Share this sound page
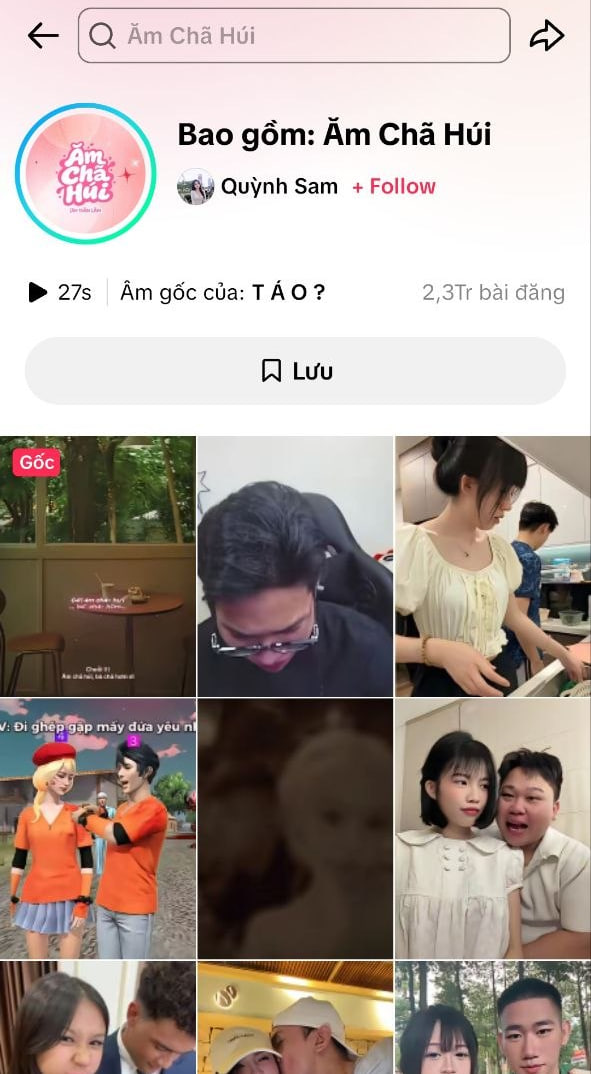This screenshot has height=1074, width=591. coord(546,36)
